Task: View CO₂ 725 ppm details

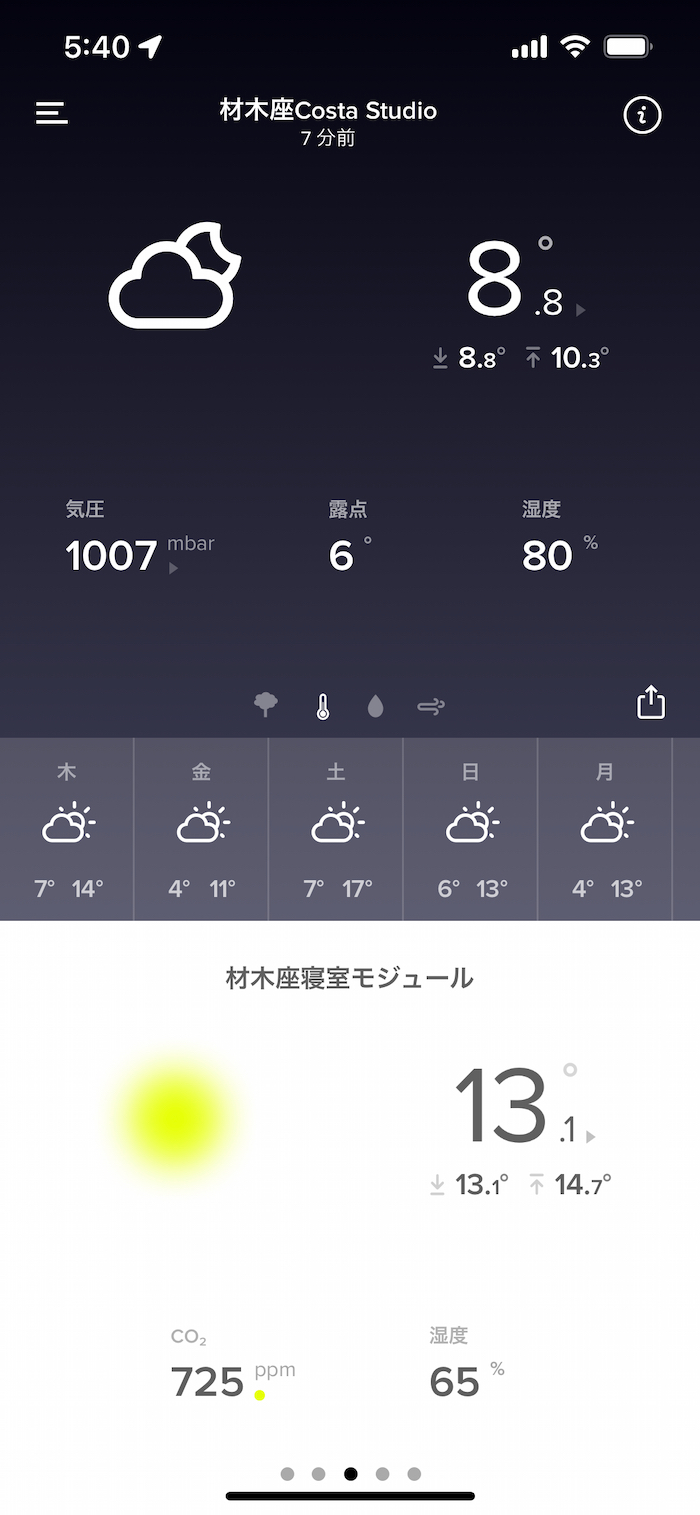Action: click(x=208, y=1382)
